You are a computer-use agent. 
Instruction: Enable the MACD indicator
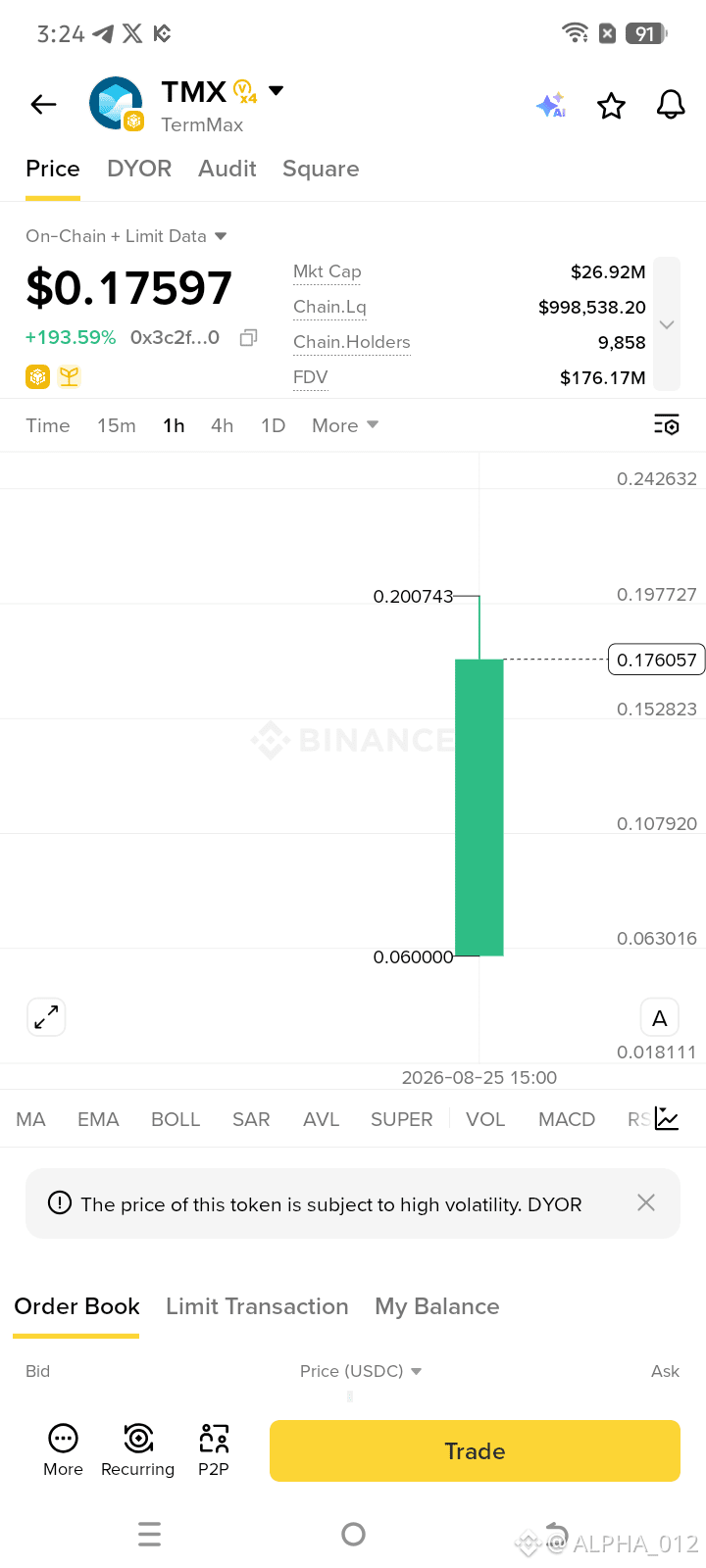point(567,1119)
